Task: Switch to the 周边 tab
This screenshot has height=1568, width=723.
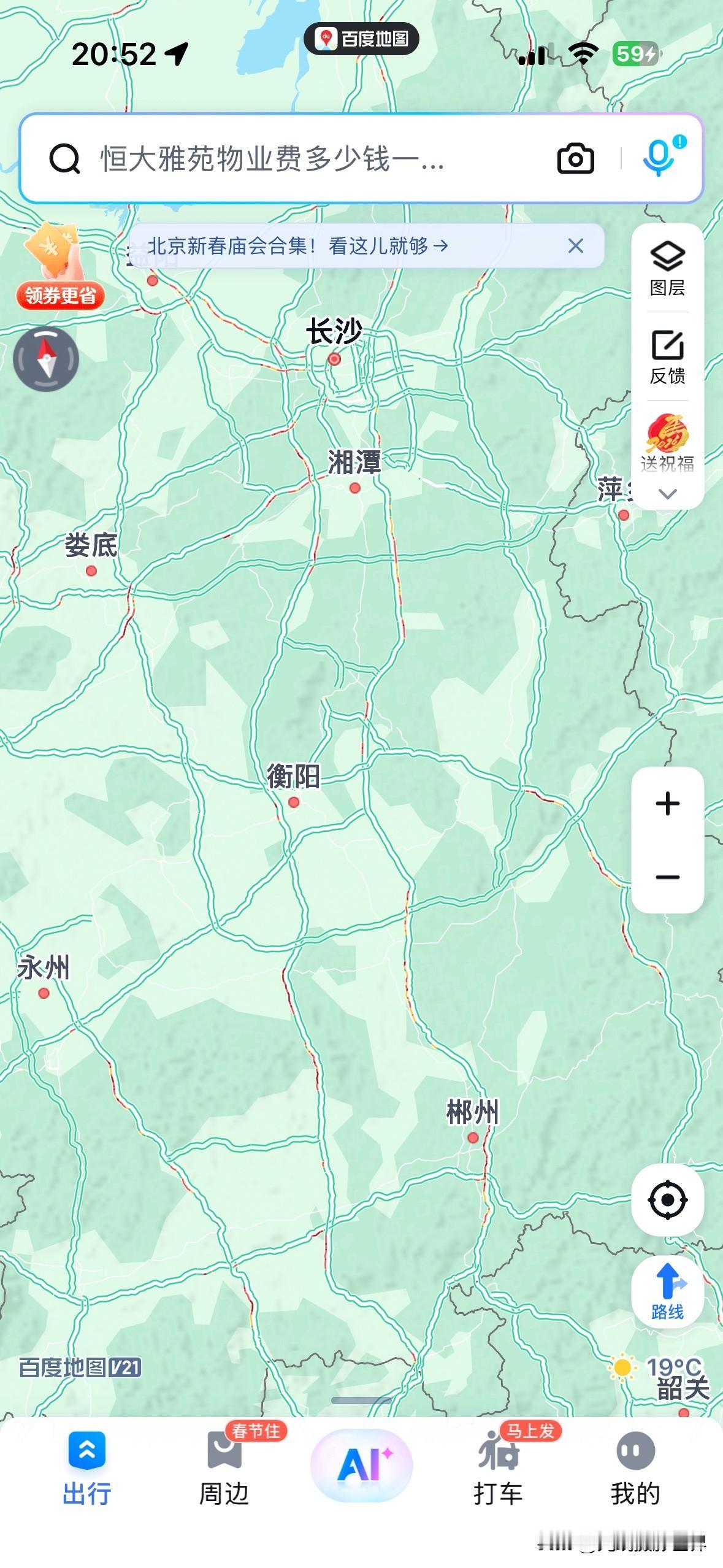Action: click(x=224, y=1467)
